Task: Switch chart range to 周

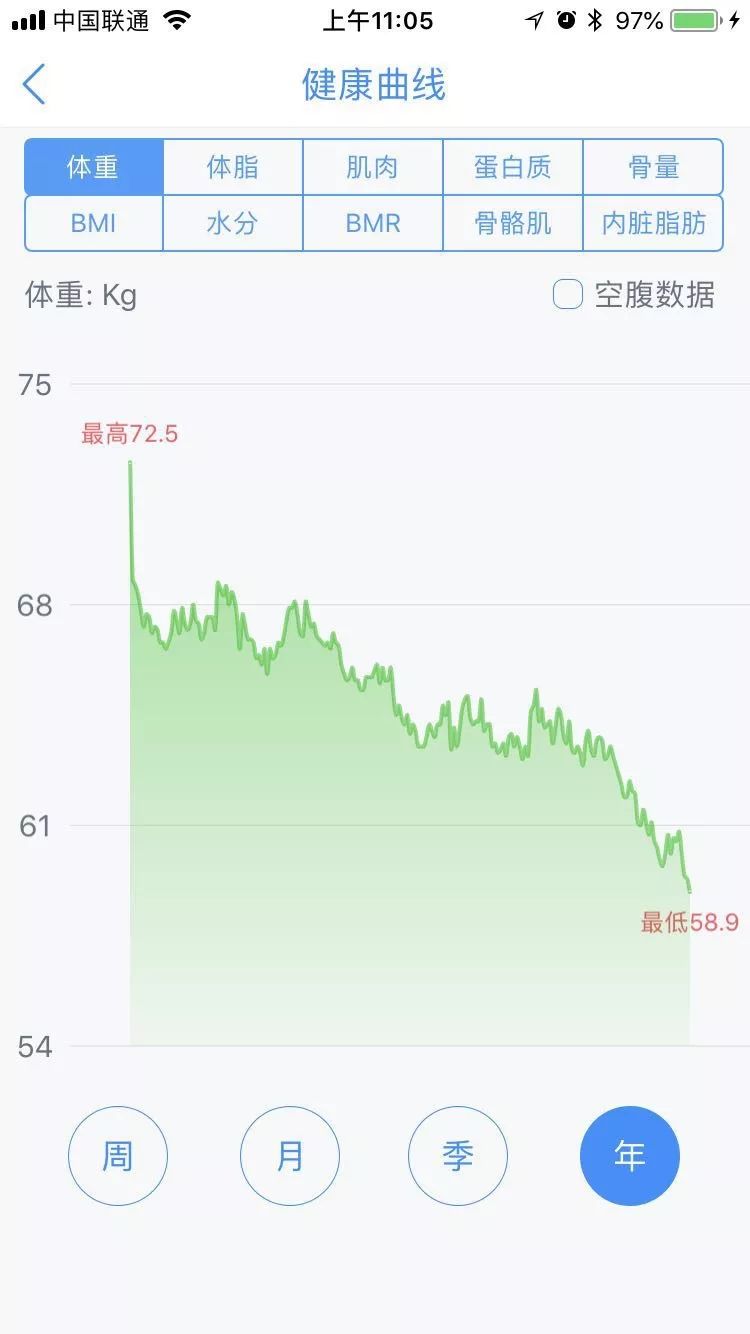Action: point(118,1156)
